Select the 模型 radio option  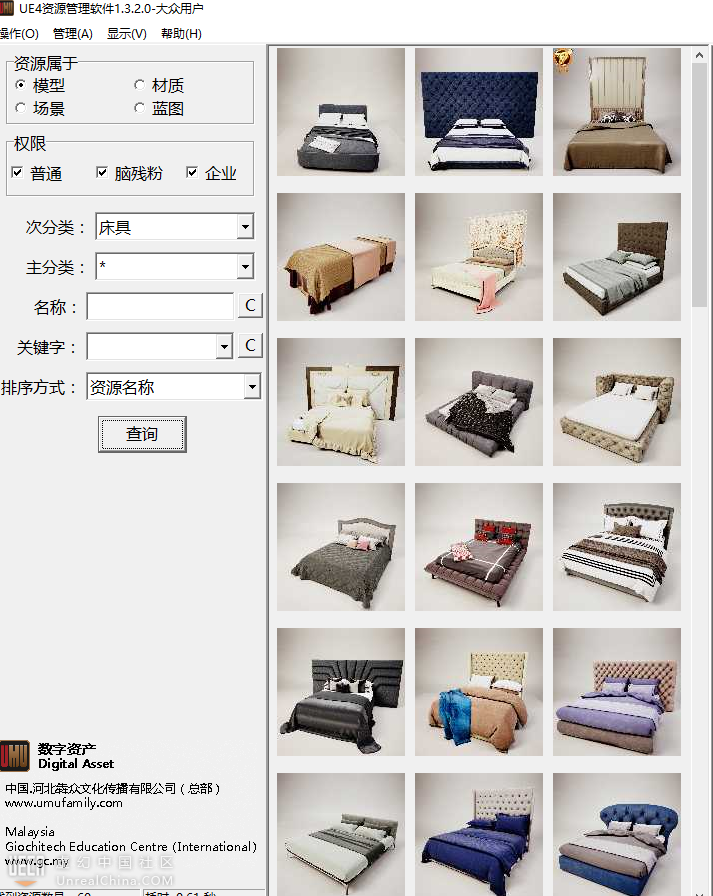(21, 86)
